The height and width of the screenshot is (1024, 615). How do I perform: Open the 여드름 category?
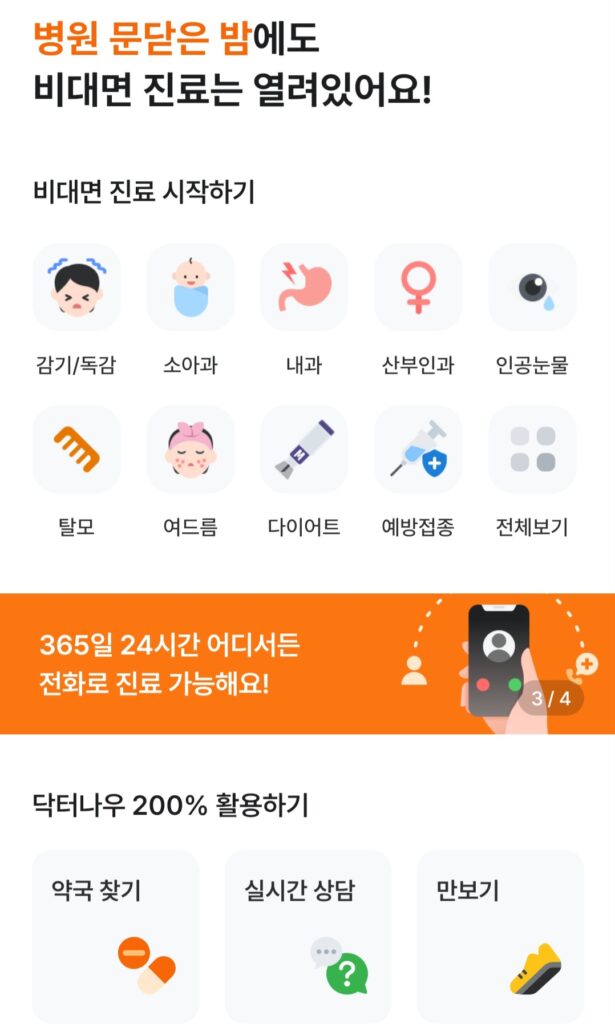coord(190,450)
